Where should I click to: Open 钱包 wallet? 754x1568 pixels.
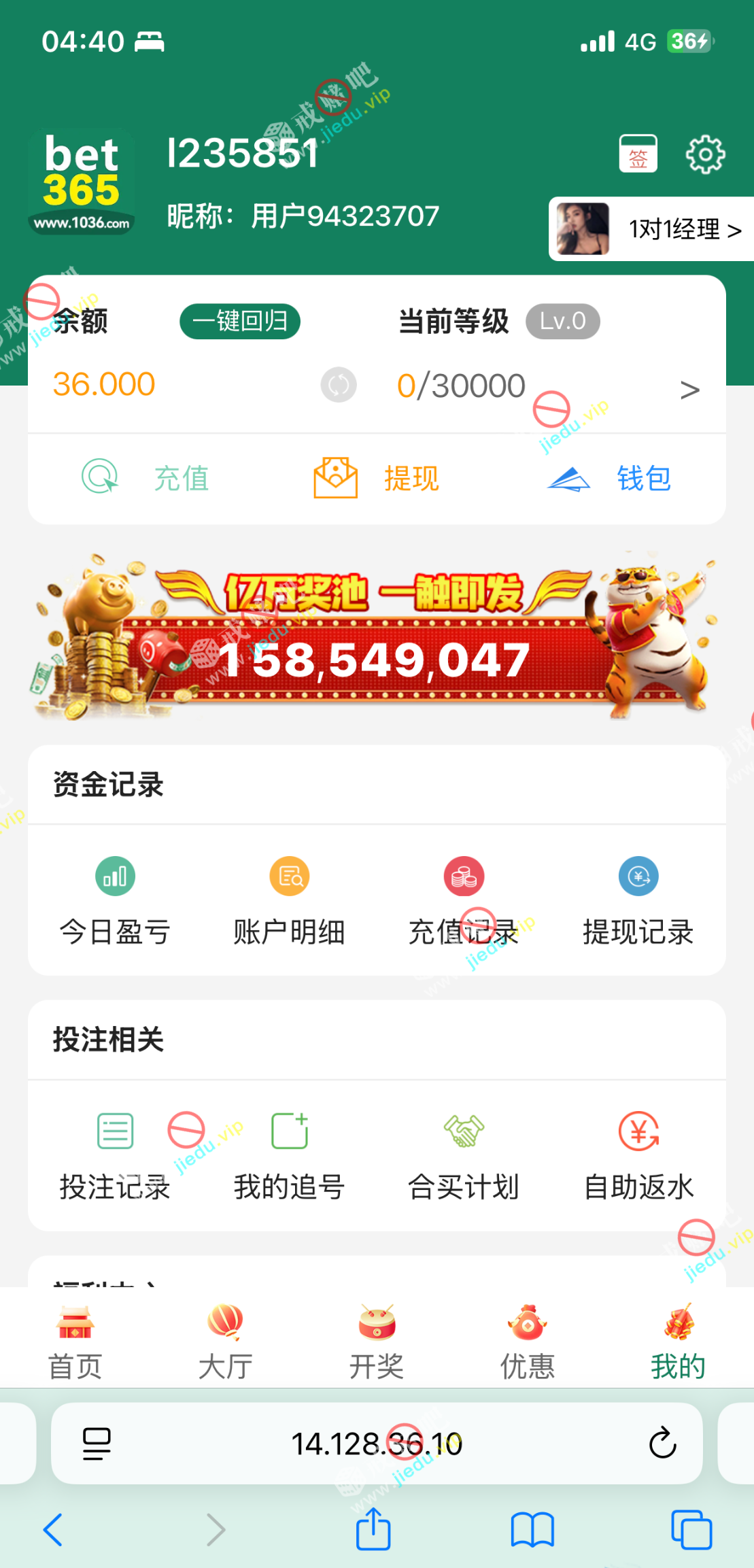(x=610, y=478)
